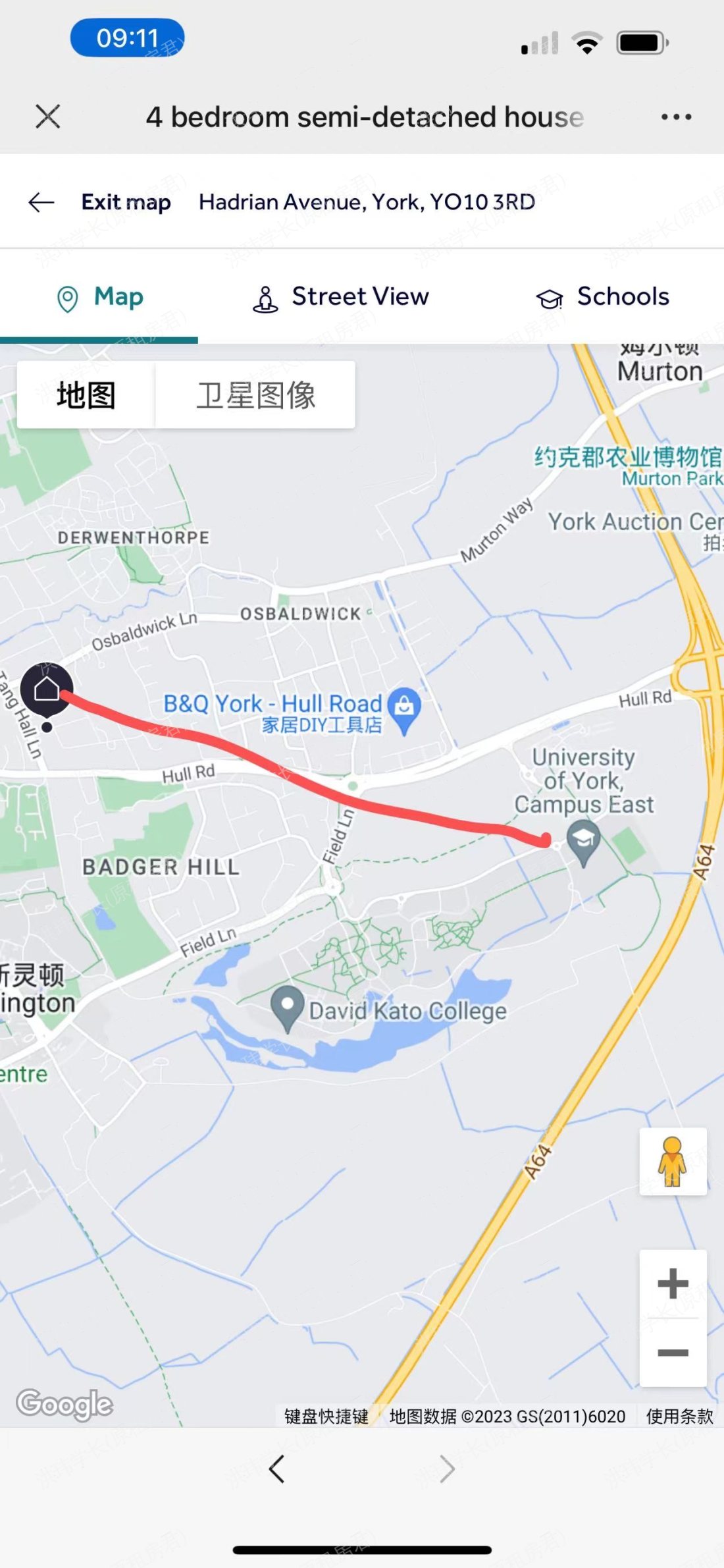Open 键盘快捷键 keyboard shortcuts
This screenshot has height=1568, width=724.
[326, 1416]
